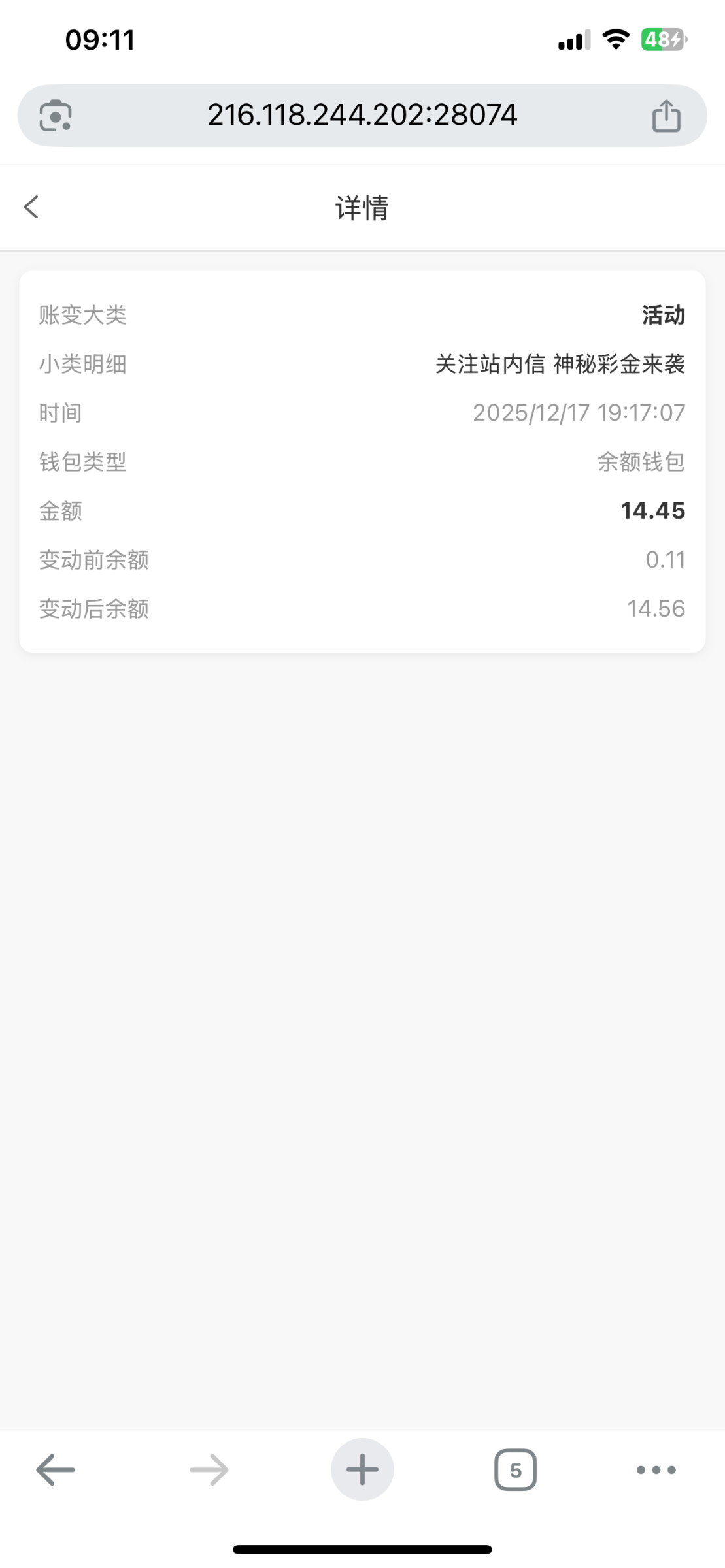This screenshot has height=1568, width=725.
Task: Tap the 详情 page title
Action: click(x=362, y=208)
